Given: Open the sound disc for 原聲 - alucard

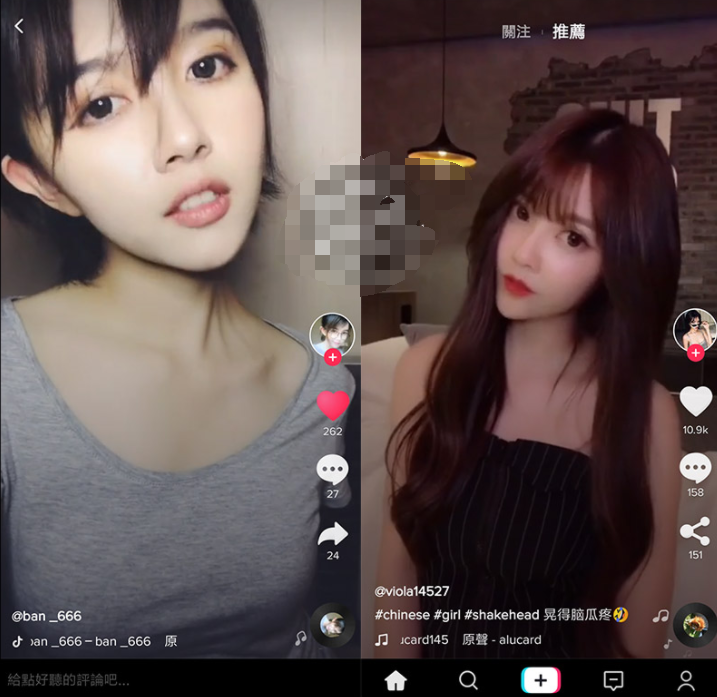Looking at the screenshot, I should [694, 625].
